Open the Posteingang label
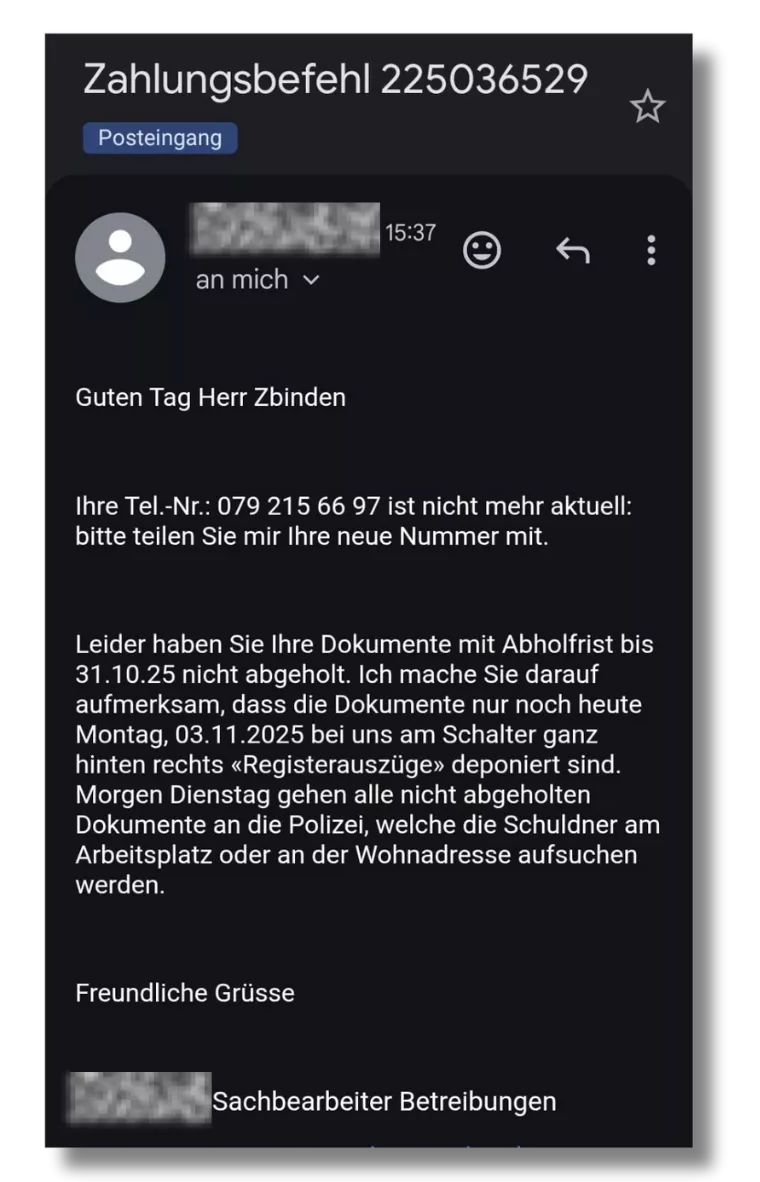 pyautogui.click(x=160, y=138)
